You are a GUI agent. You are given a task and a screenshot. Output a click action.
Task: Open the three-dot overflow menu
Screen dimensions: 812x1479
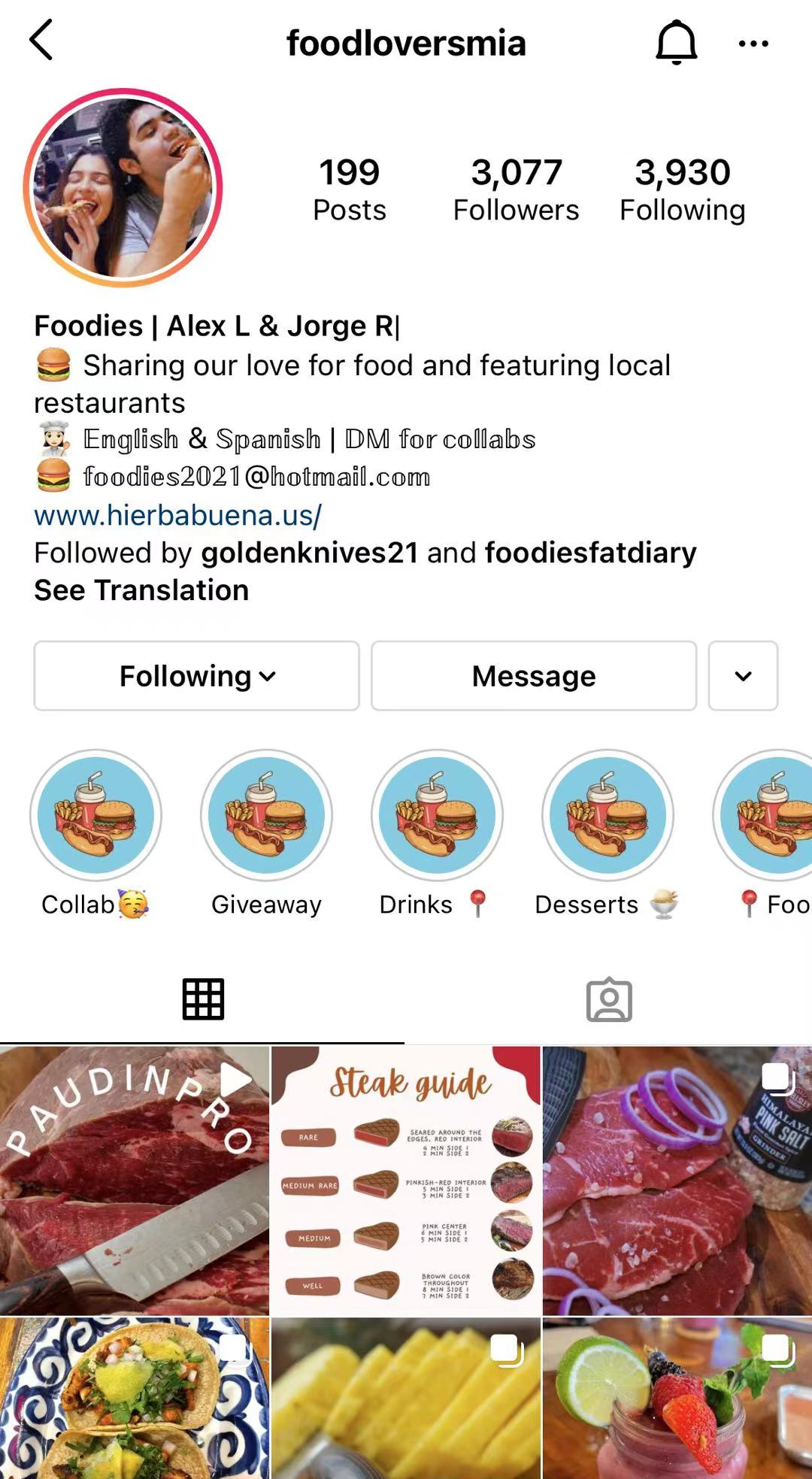pos(753,44)
